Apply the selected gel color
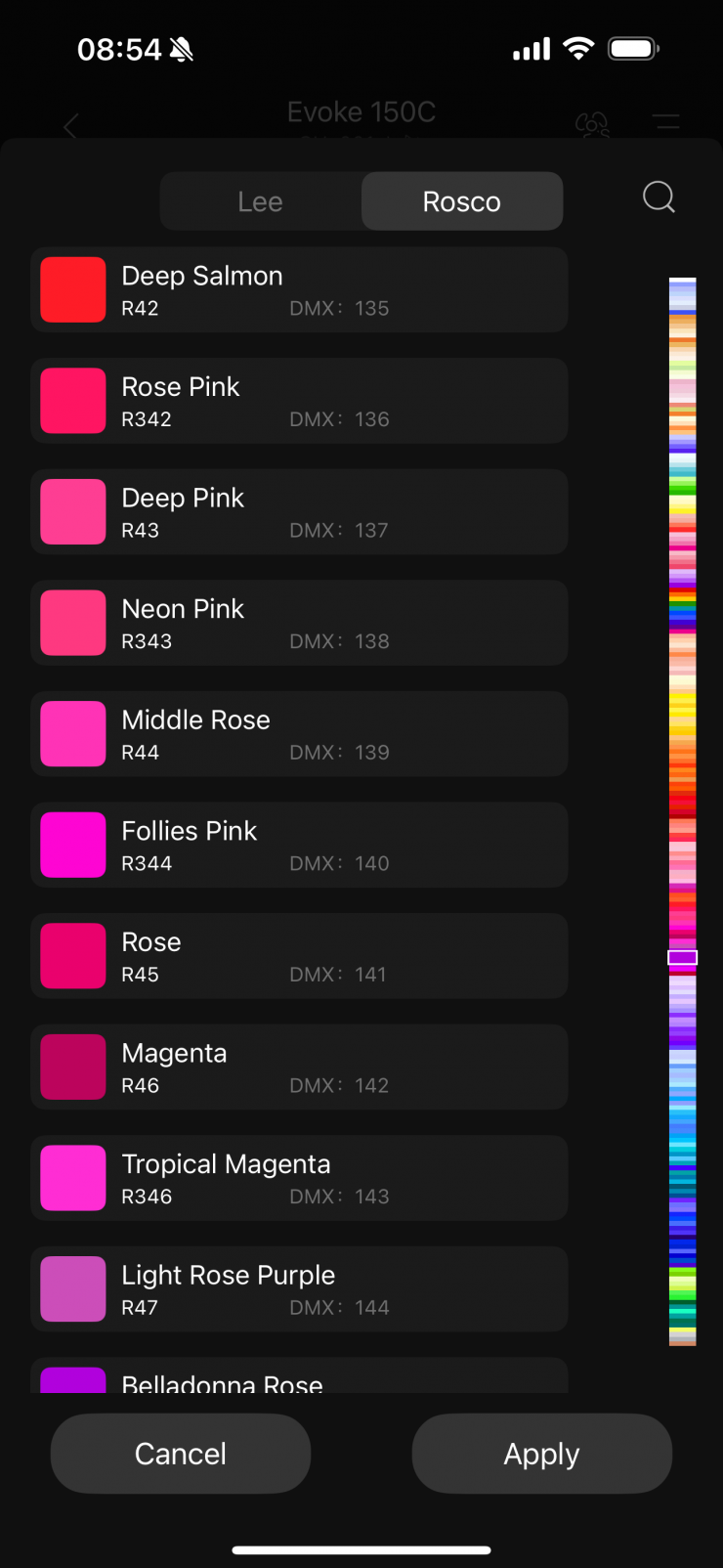Viewport: 723px width, 1568px height. [541, 1454]
